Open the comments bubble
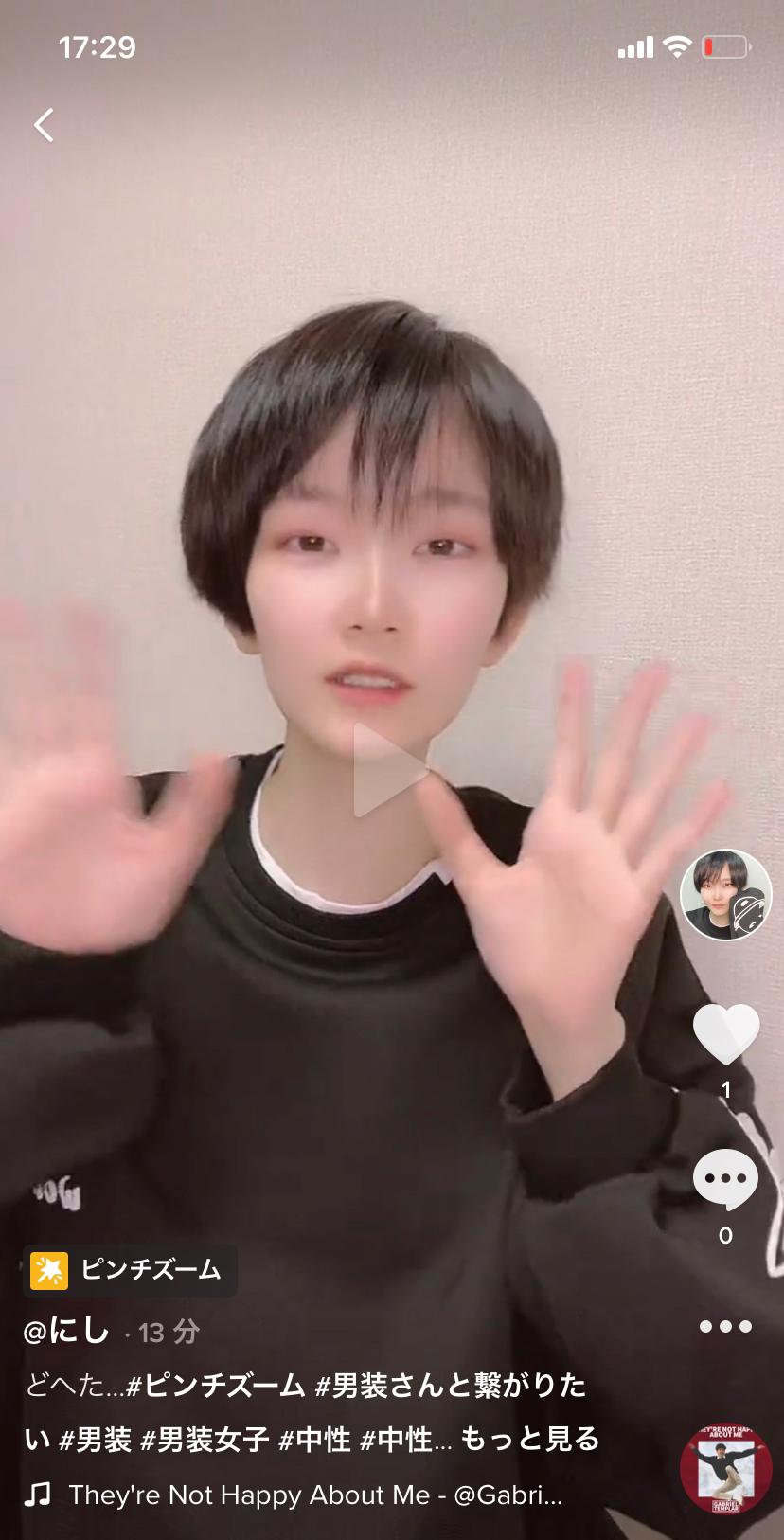784x1540 pixels. tap(725, 1179)
